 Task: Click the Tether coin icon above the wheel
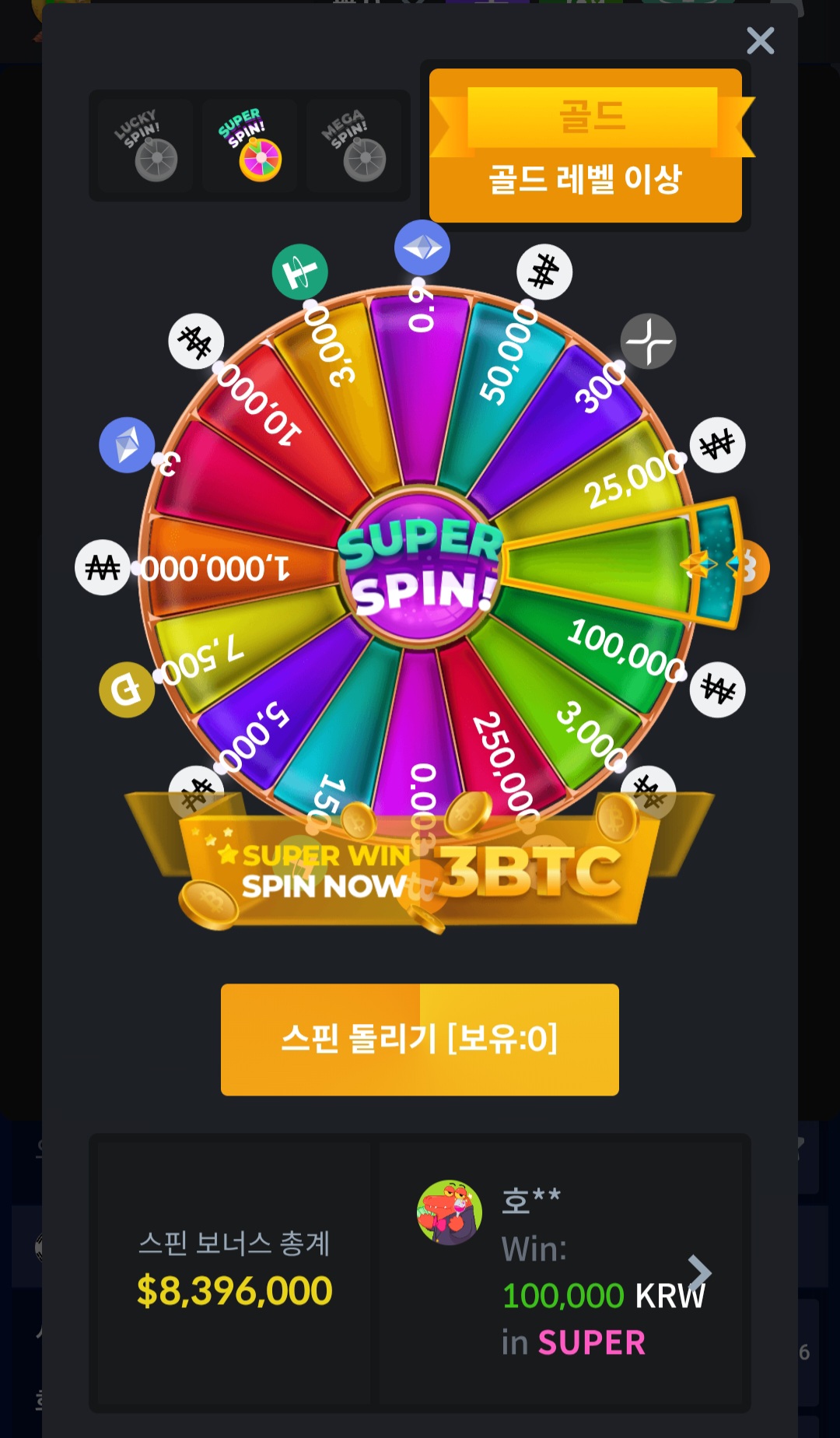(299, 272)
